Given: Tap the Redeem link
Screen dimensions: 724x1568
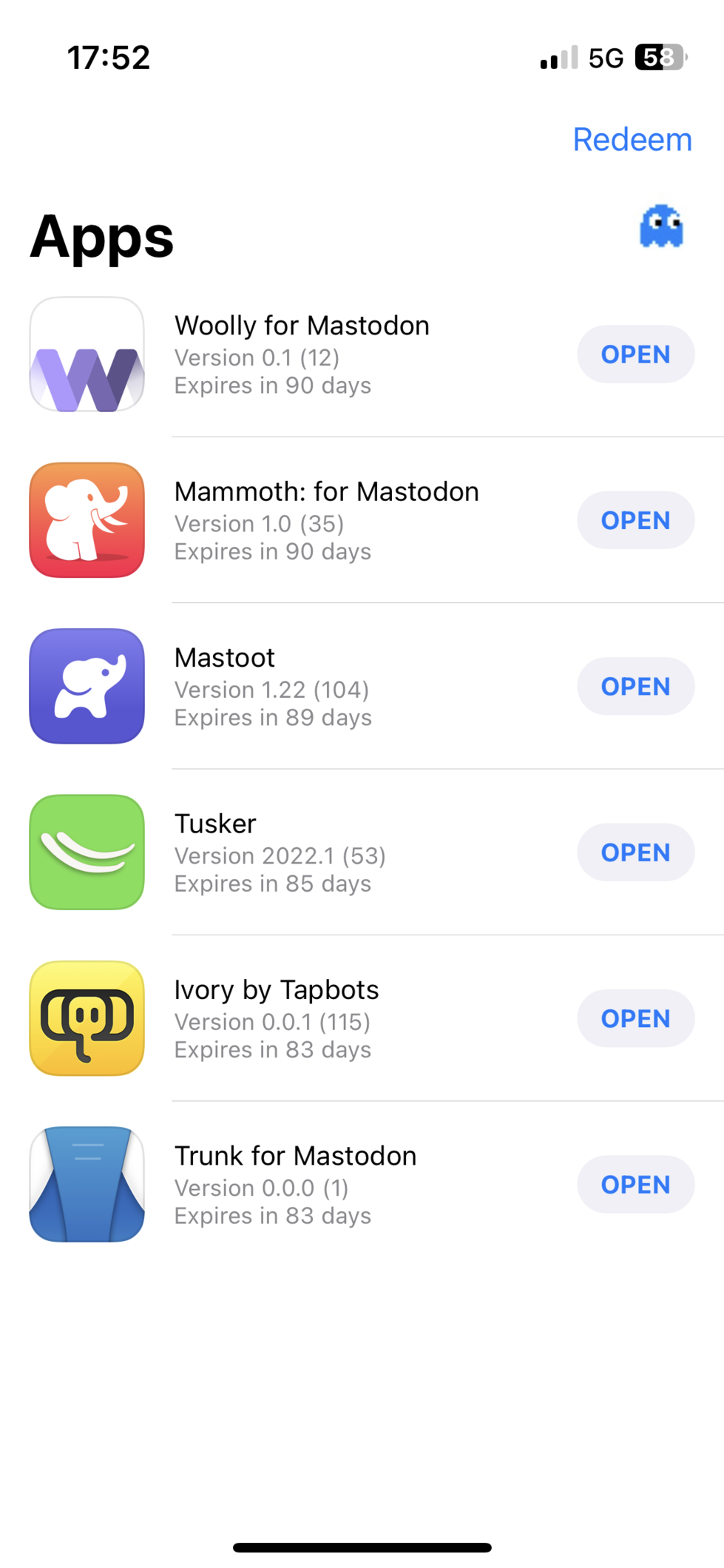Looking at the screenshot, I should point(632,140).
